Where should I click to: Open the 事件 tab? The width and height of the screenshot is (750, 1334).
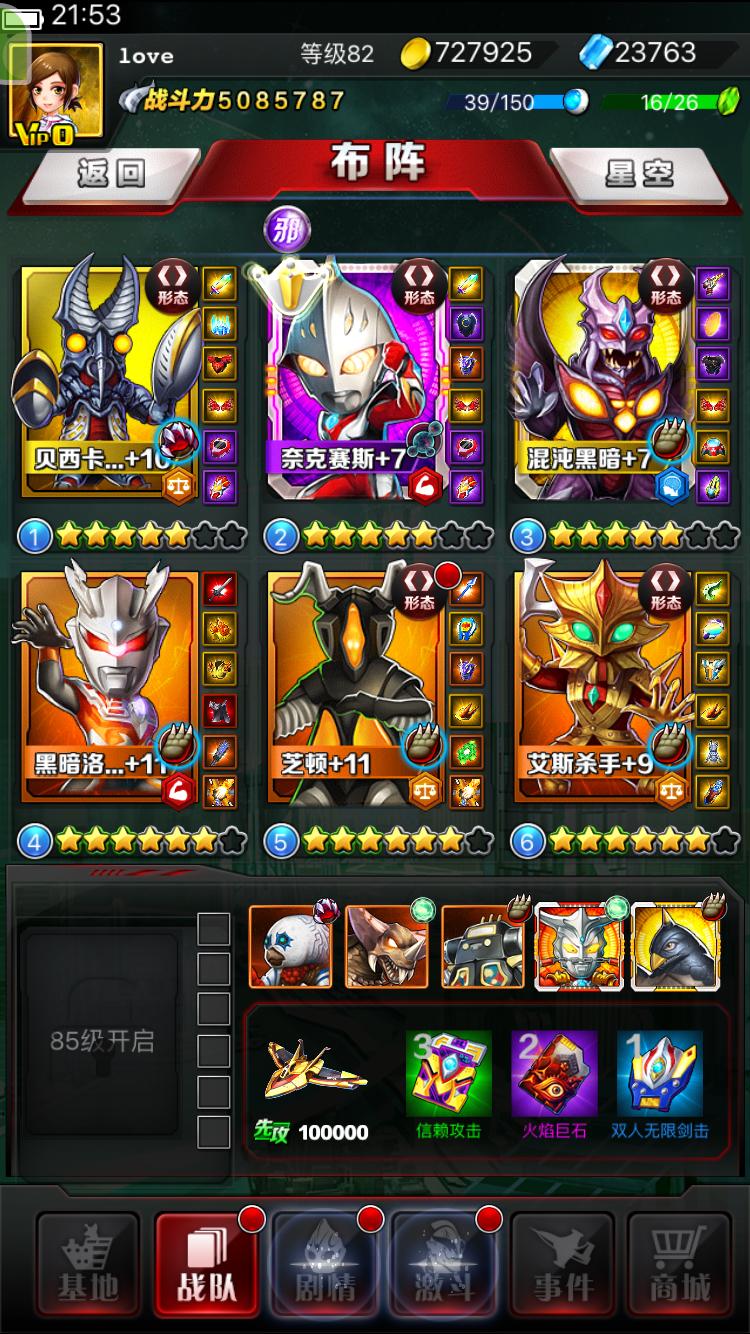click(562, 1270)
